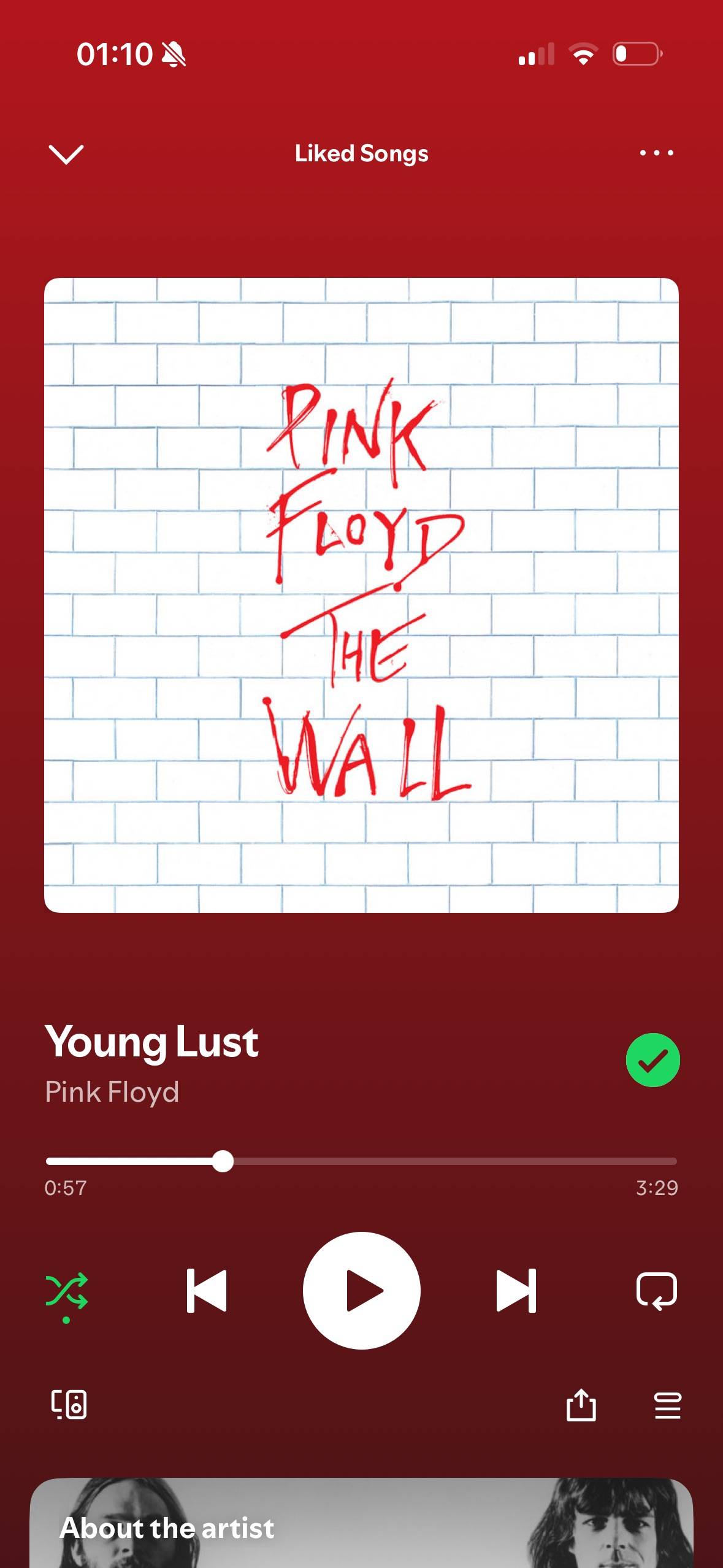Viewport: 723px width, 1568px height.
Task: Skip to next track
Action: click(x=516, y=1291)
